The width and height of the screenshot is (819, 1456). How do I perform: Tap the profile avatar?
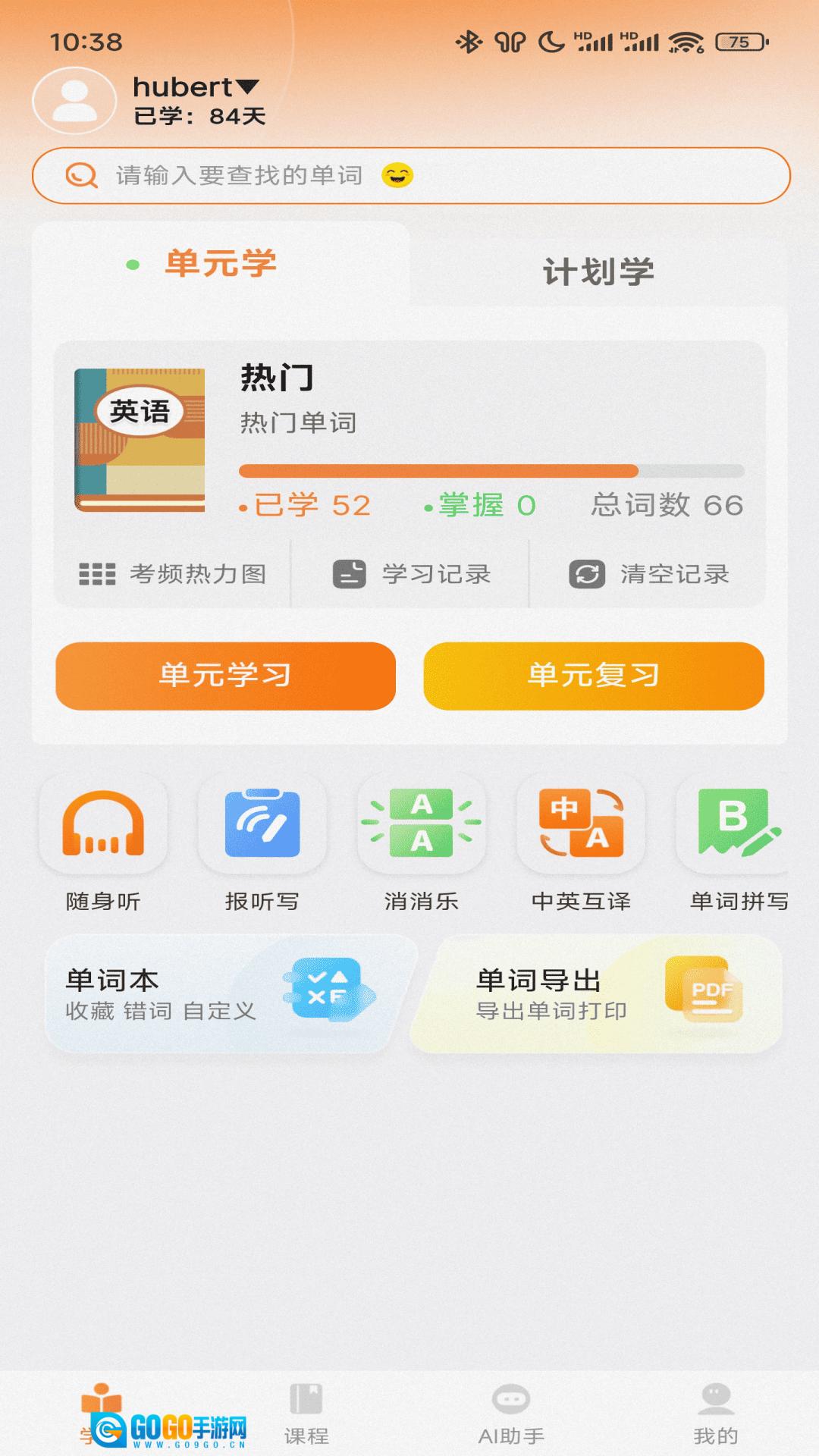74,101
